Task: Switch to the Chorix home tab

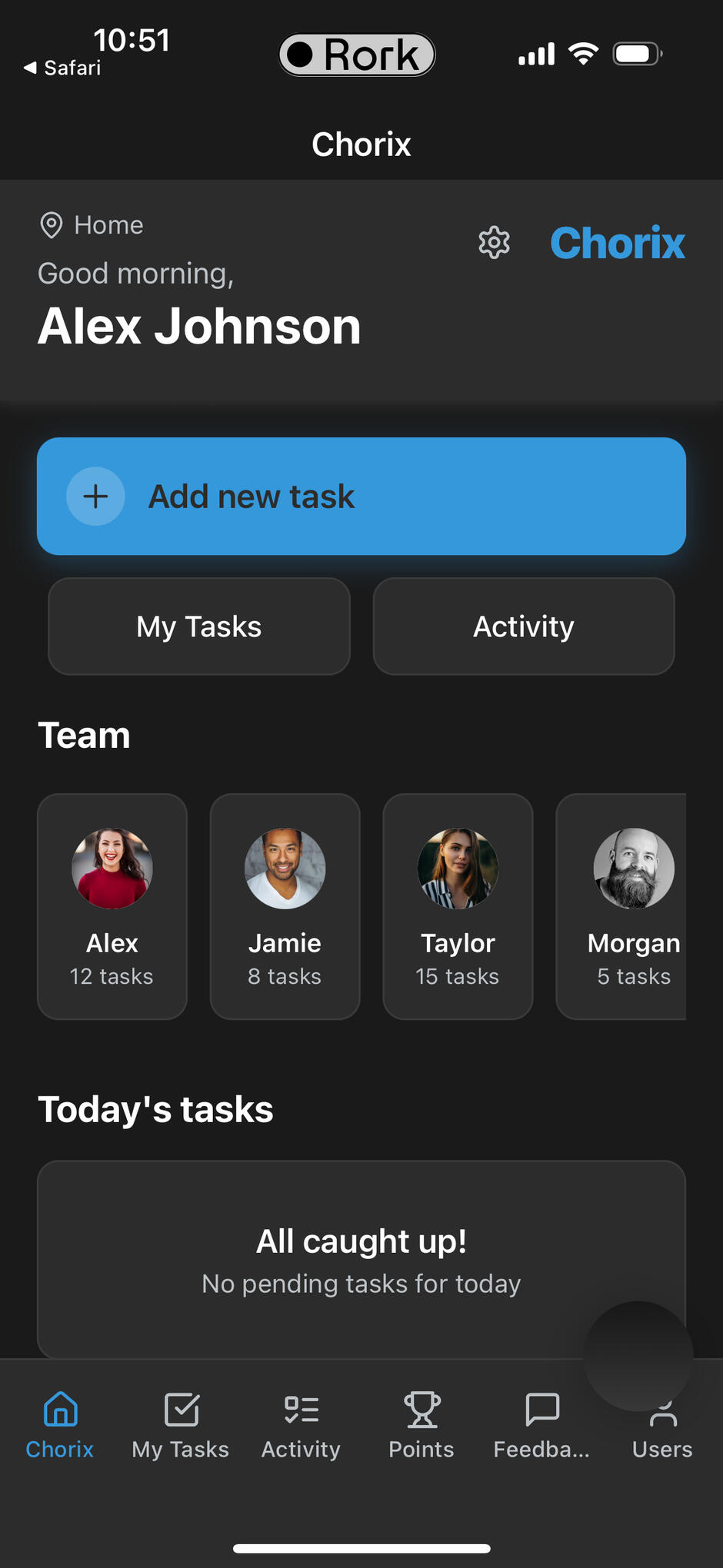Action: pyautogui.click(x=60, y=1427)
